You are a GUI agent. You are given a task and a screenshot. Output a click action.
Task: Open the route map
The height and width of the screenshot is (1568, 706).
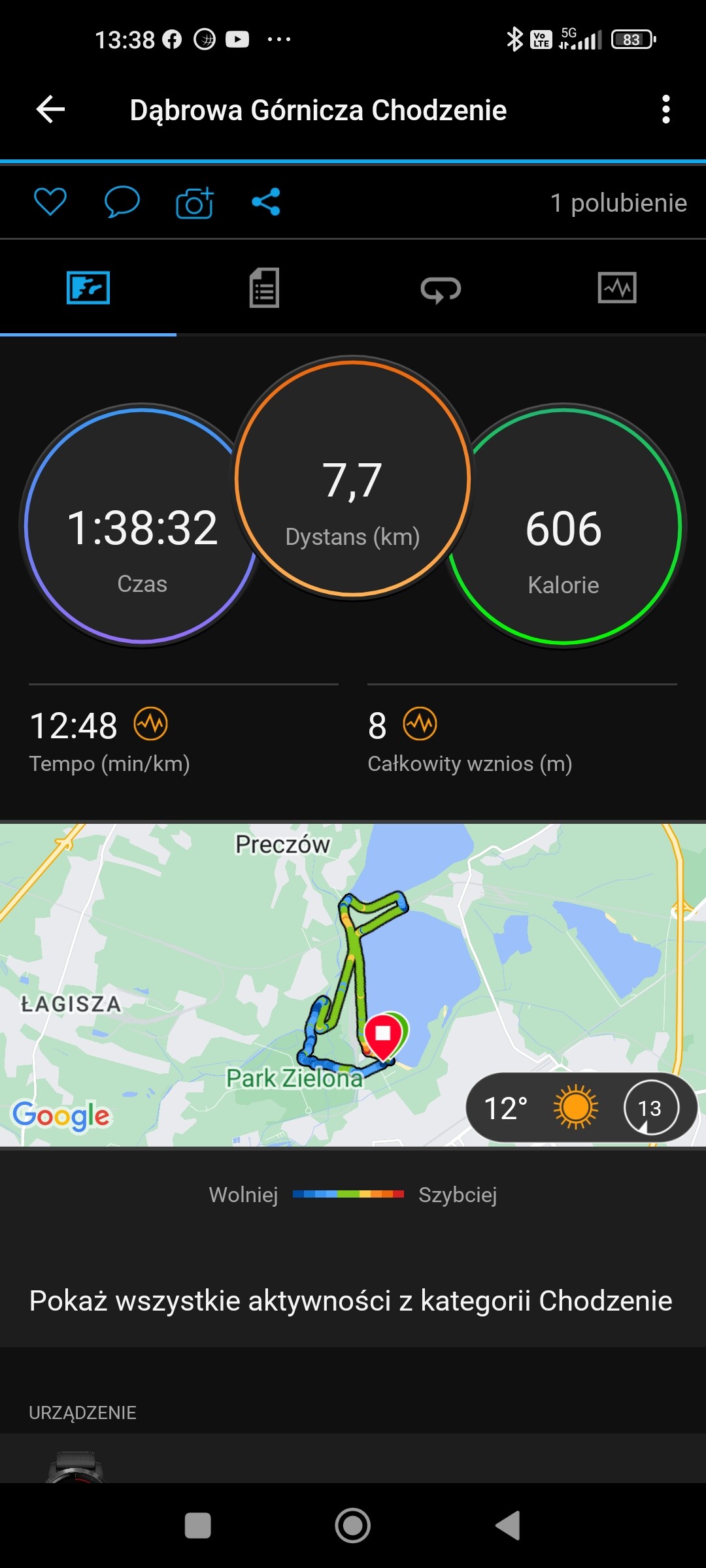[353, 985]
